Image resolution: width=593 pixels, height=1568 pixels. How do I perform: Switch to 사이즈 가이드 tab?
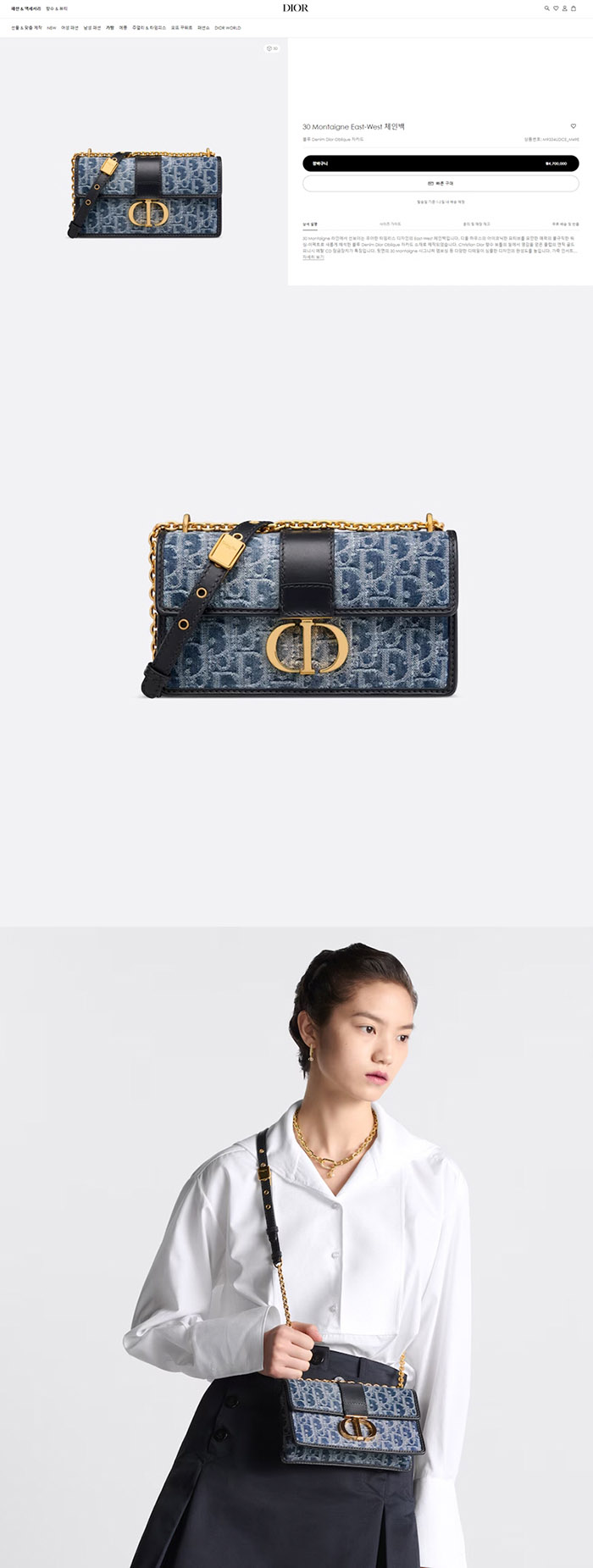[390, 224]
